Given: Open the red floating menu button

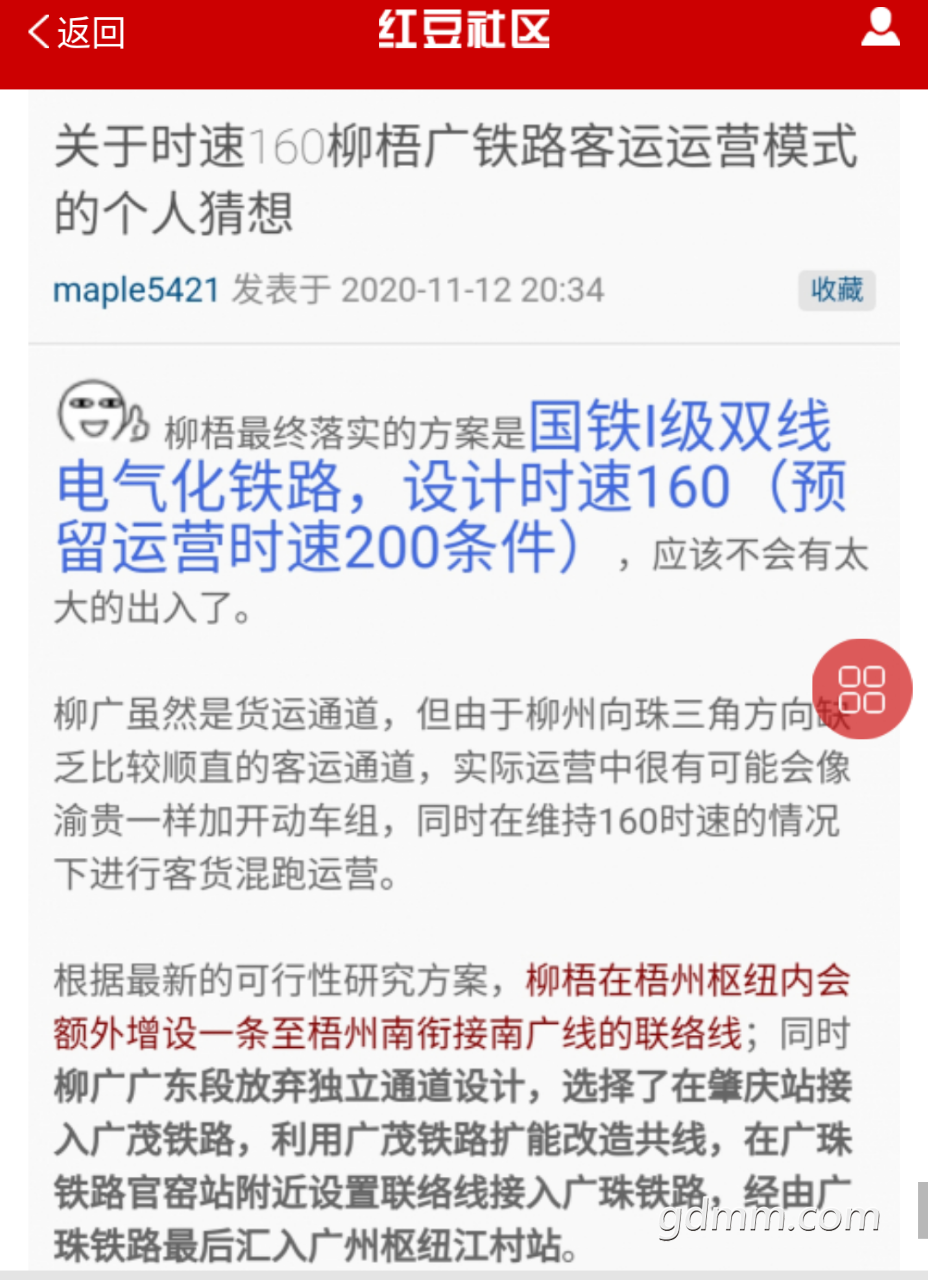Looking at the screenshot, I should pyautogui.click(x=862, y=689).
